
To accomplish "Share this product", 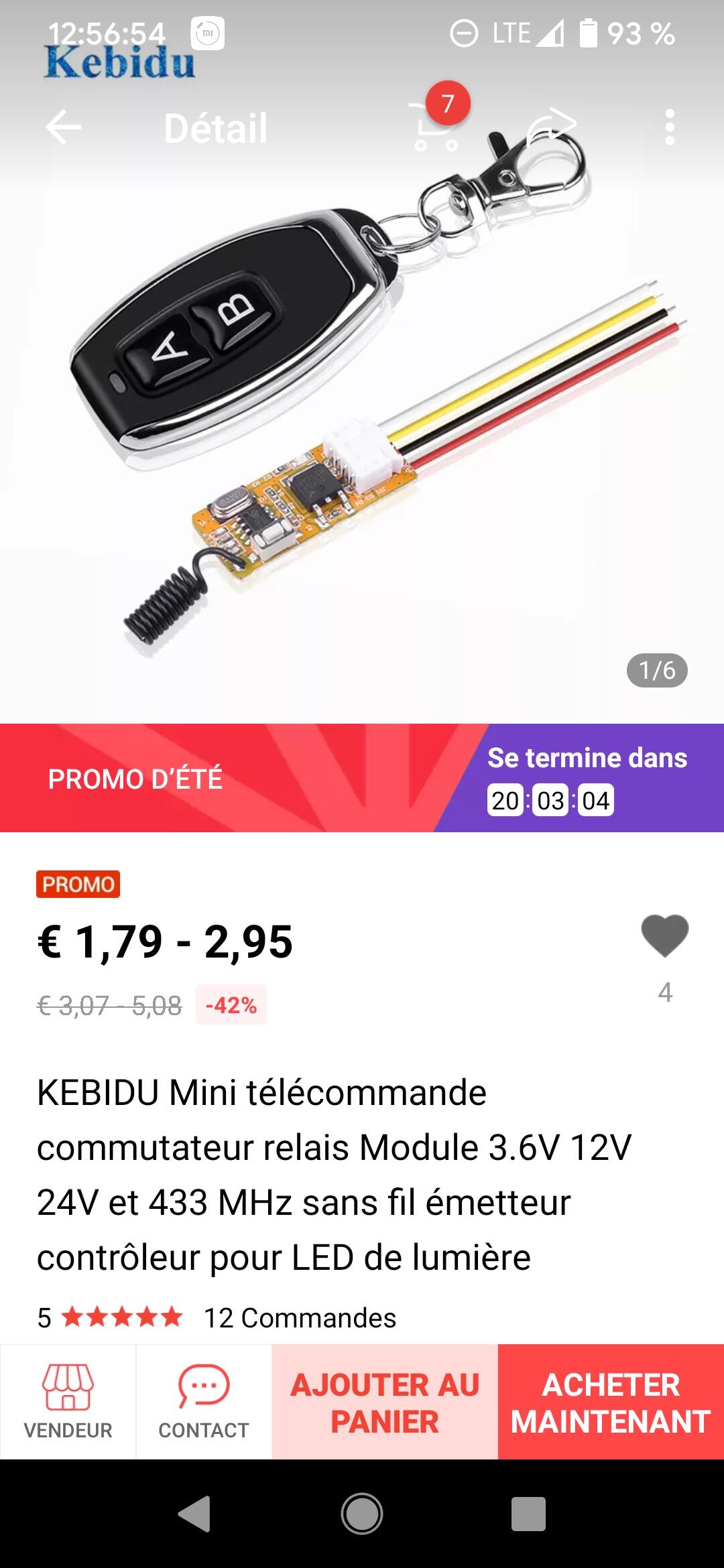I will 552,126.
